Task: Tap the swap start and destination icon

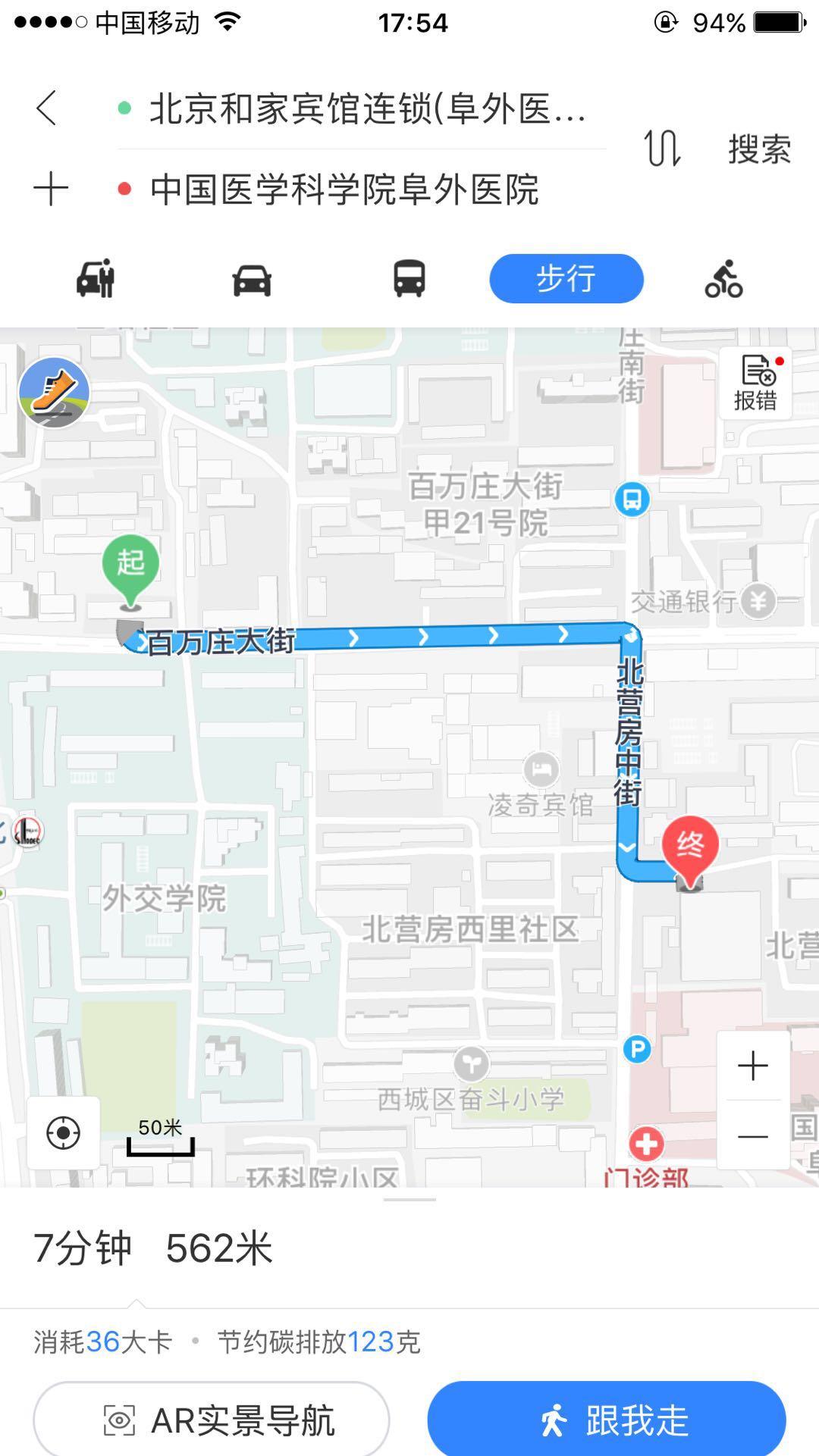Action: [x=664, y=148]
